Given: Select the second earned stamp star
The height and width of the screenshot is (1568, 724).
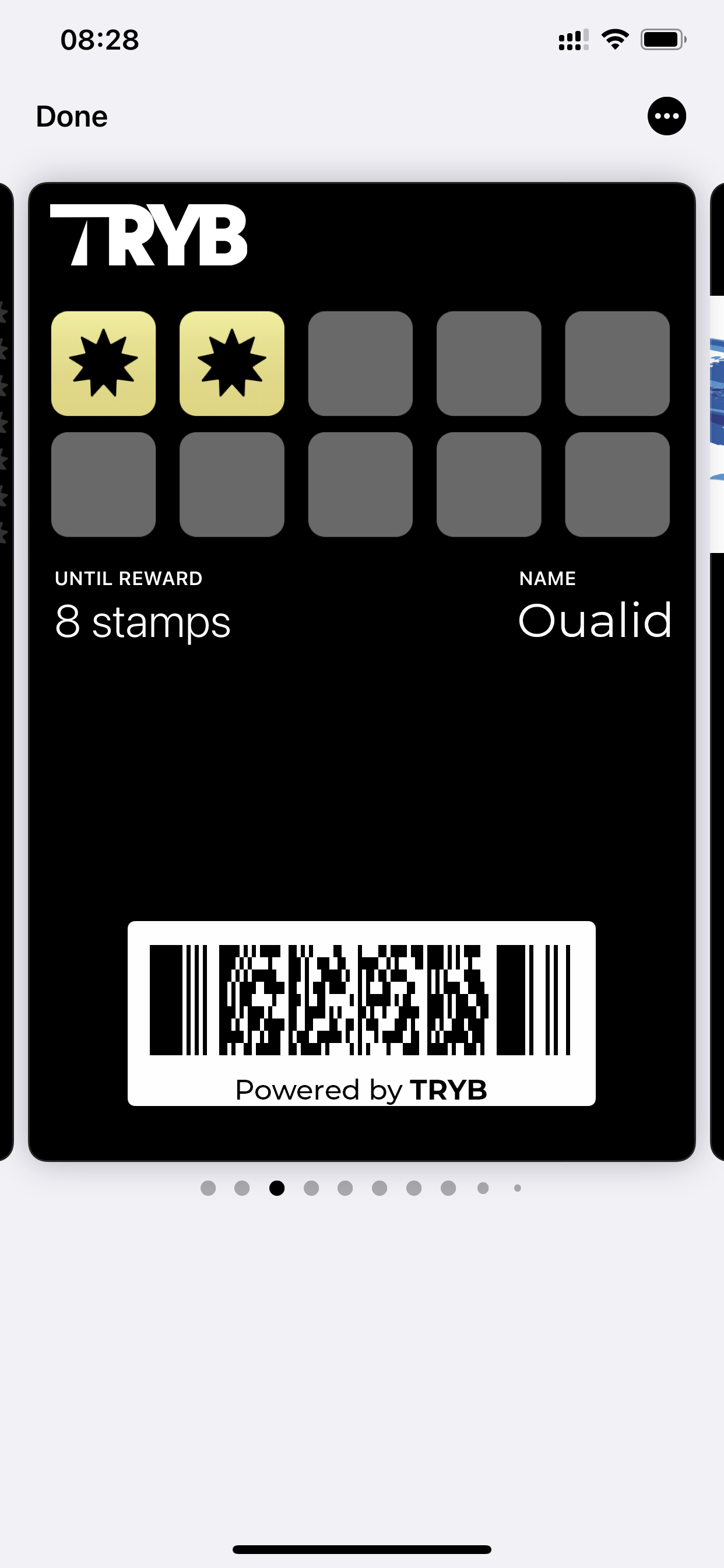Looking at the screenshot, I should point(233,363).
